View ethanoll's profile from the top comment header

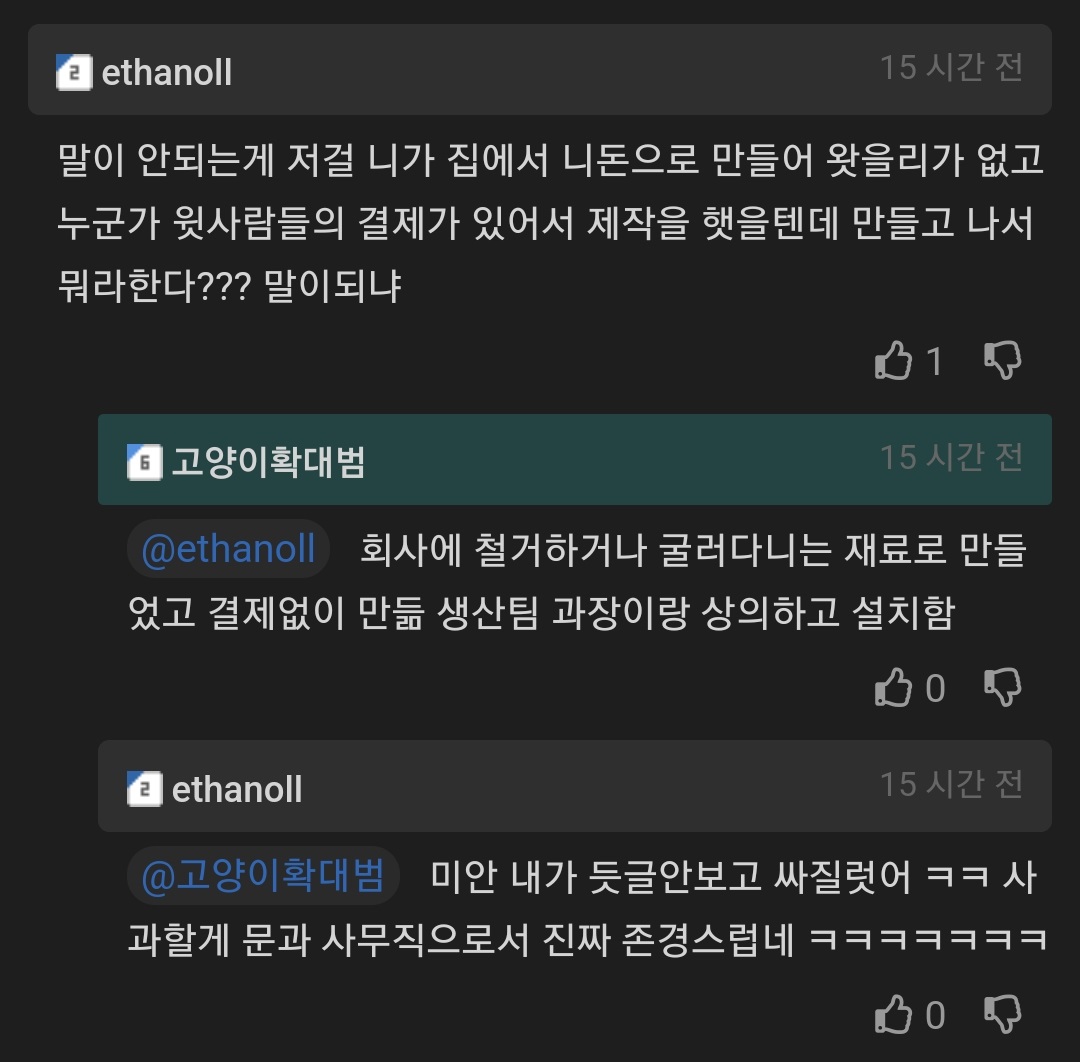click(166, 73)
